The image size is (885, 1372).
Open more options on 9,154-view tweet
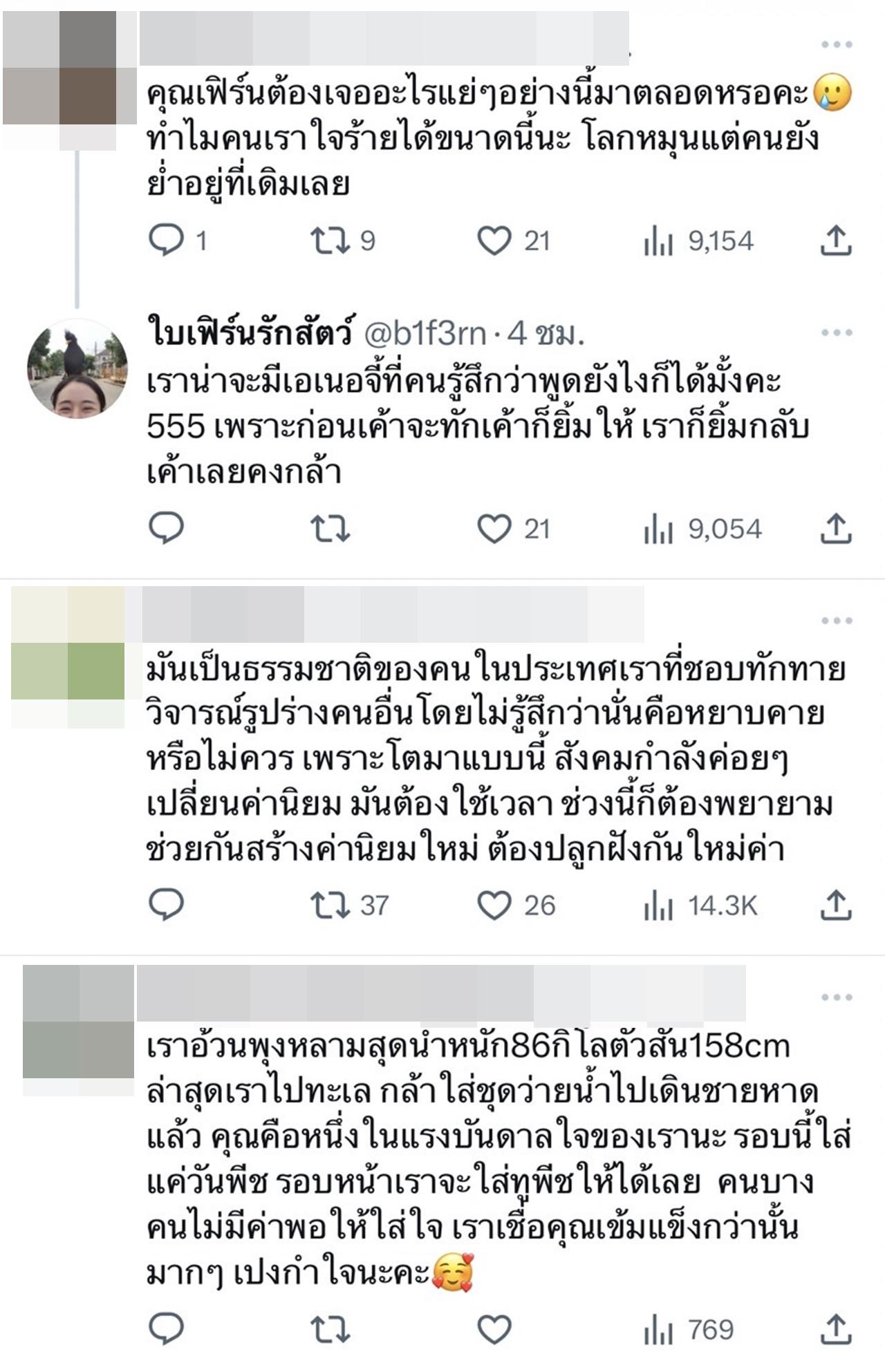tap(836, 45)
